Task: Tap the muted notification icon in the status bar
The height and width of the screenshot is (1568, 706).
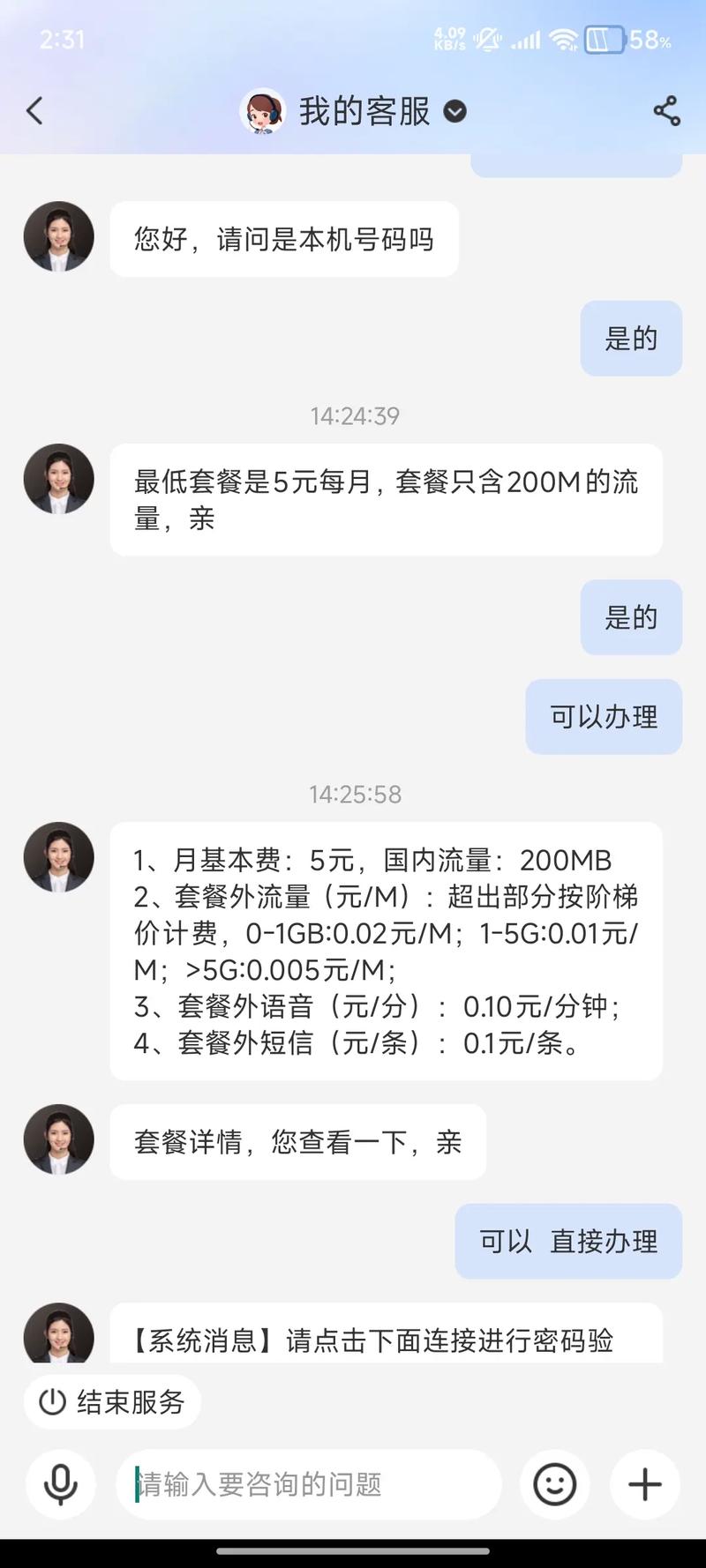Action: click(486, 40)
